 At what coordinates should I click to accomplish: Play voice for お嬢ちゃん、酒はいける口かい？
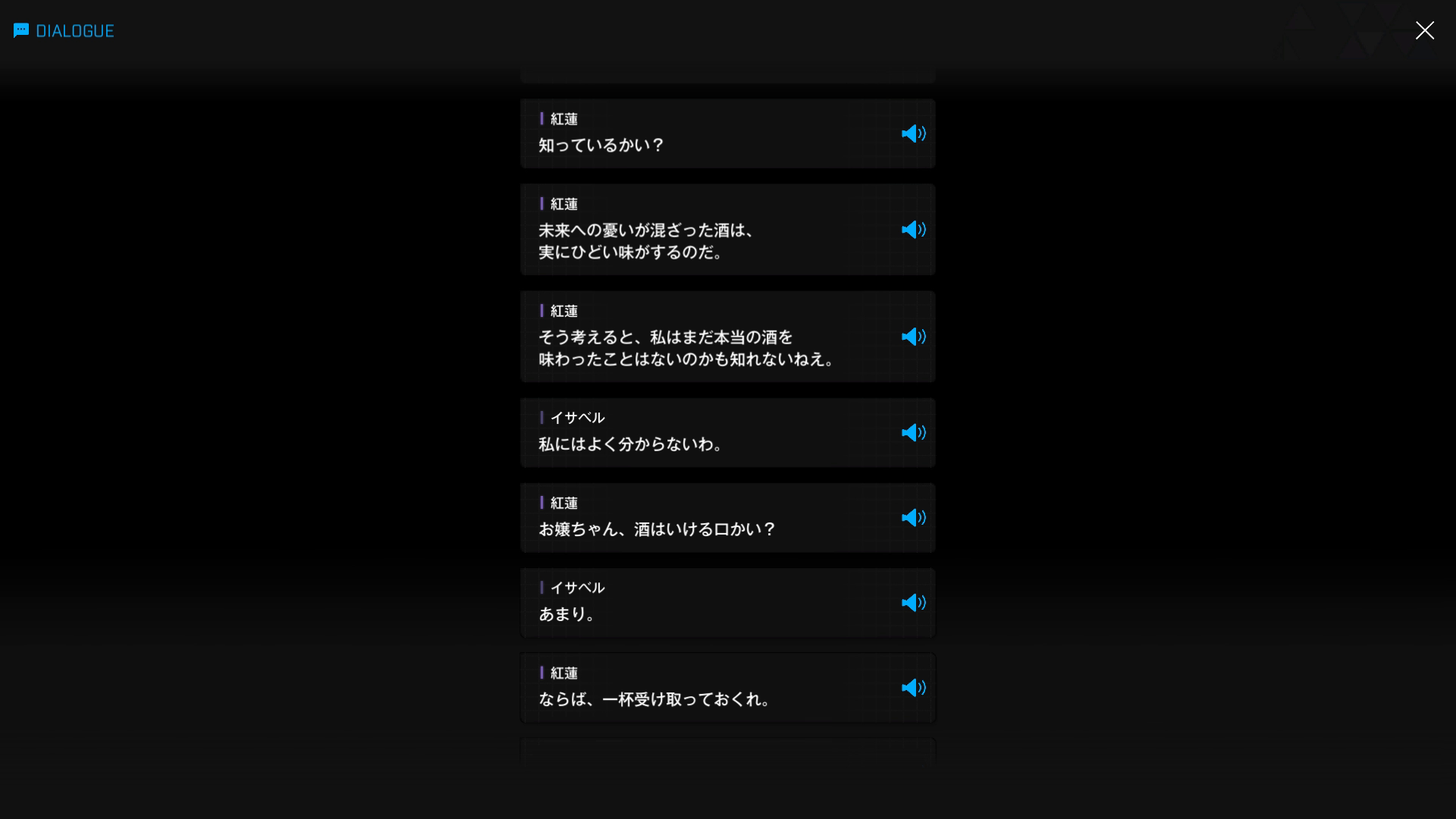913,517
